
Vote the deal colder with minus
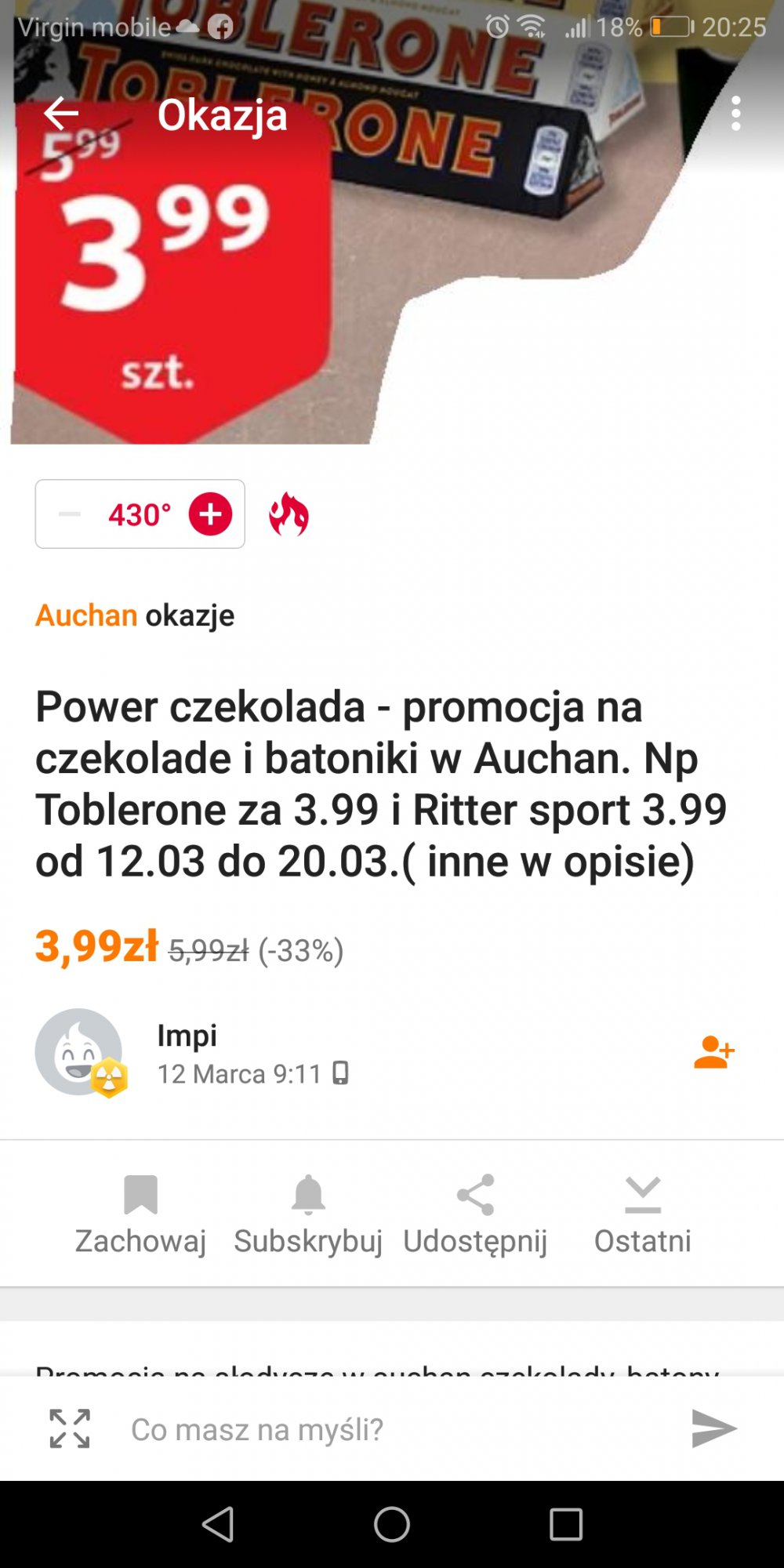point(70,514)
